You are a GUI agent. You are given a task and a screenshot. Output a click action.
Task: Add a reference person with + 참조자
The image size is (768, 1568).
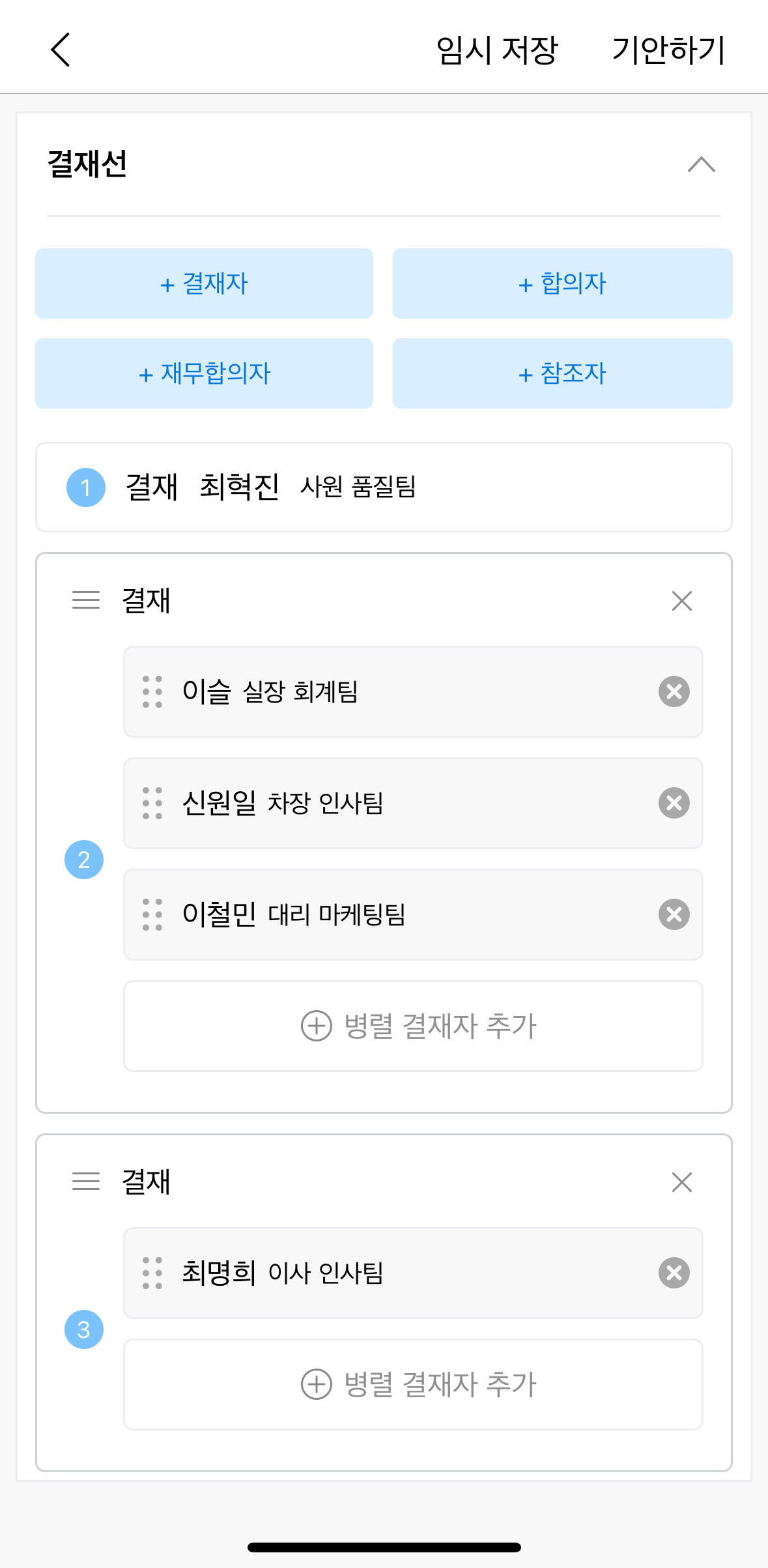point(563,373)
